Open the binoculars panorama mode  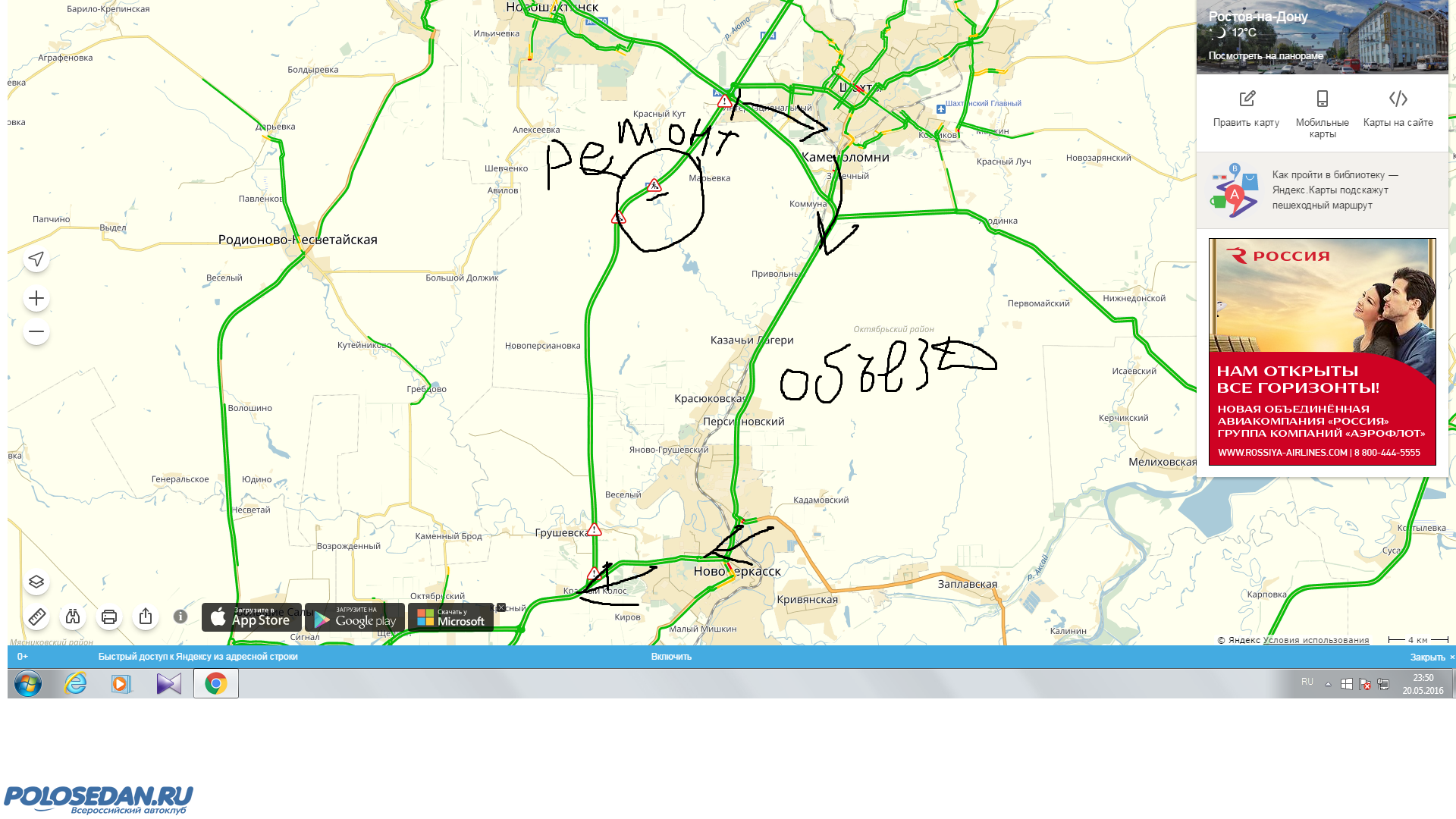pos(73,617)
